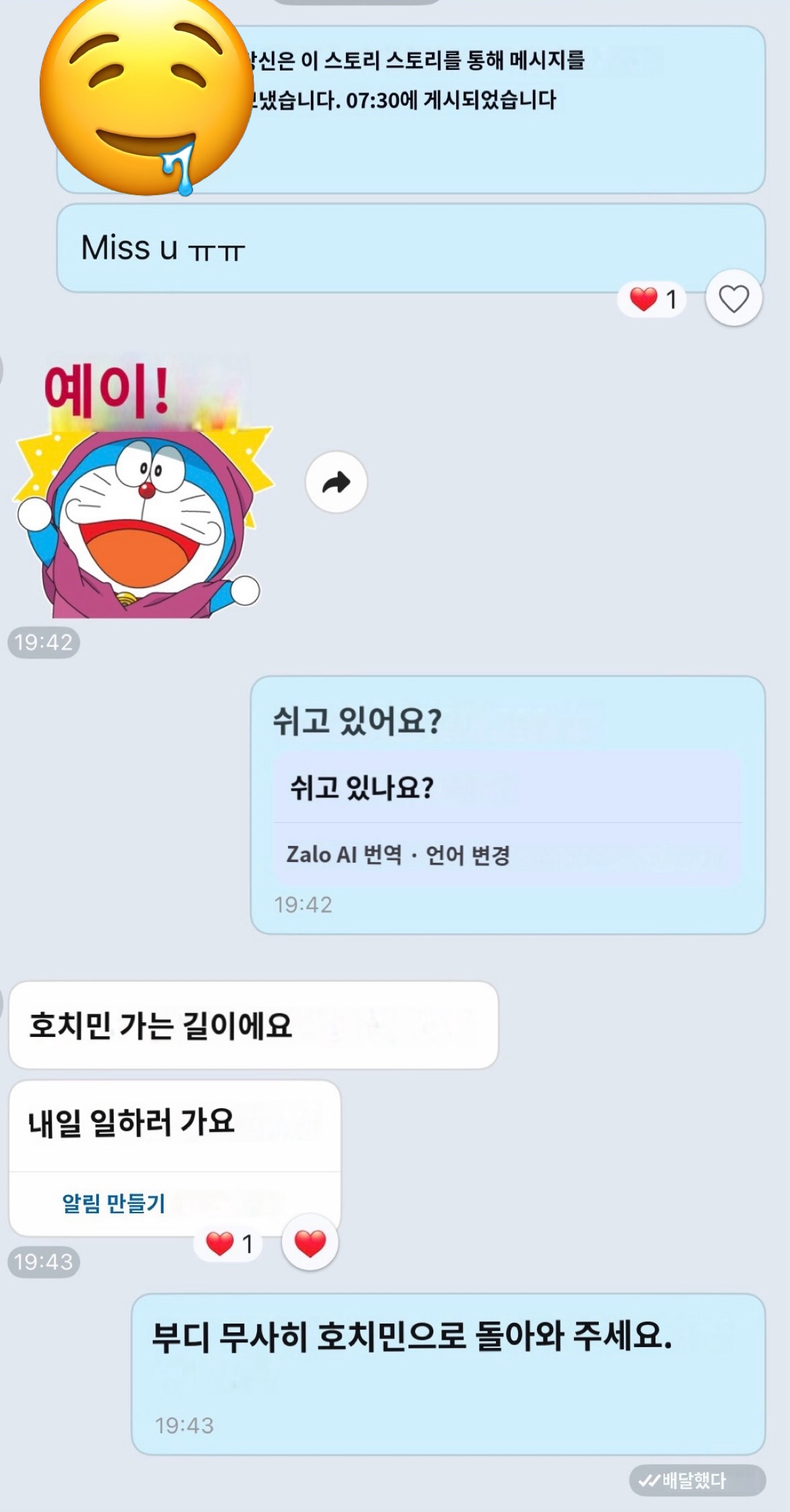Tap "언어 변경" to change translation language
Viewport: 790px width, 1512px height.
[x=468, y=855]
